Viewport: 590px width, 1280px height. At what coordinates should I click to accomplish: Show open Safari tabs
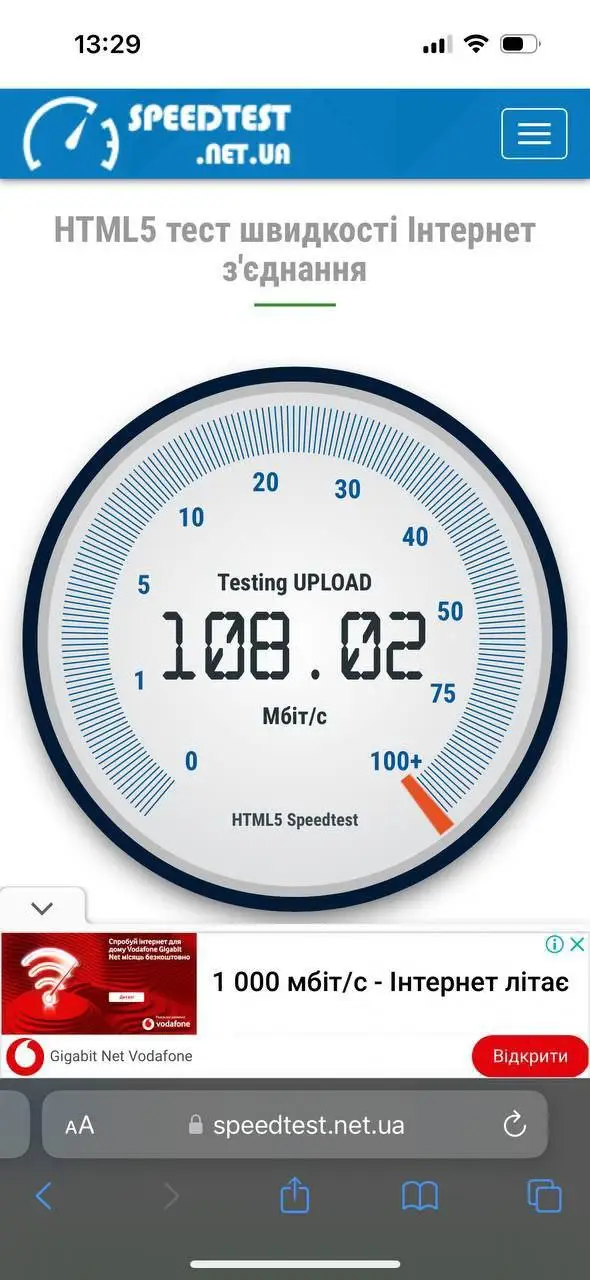[544, 1195]
